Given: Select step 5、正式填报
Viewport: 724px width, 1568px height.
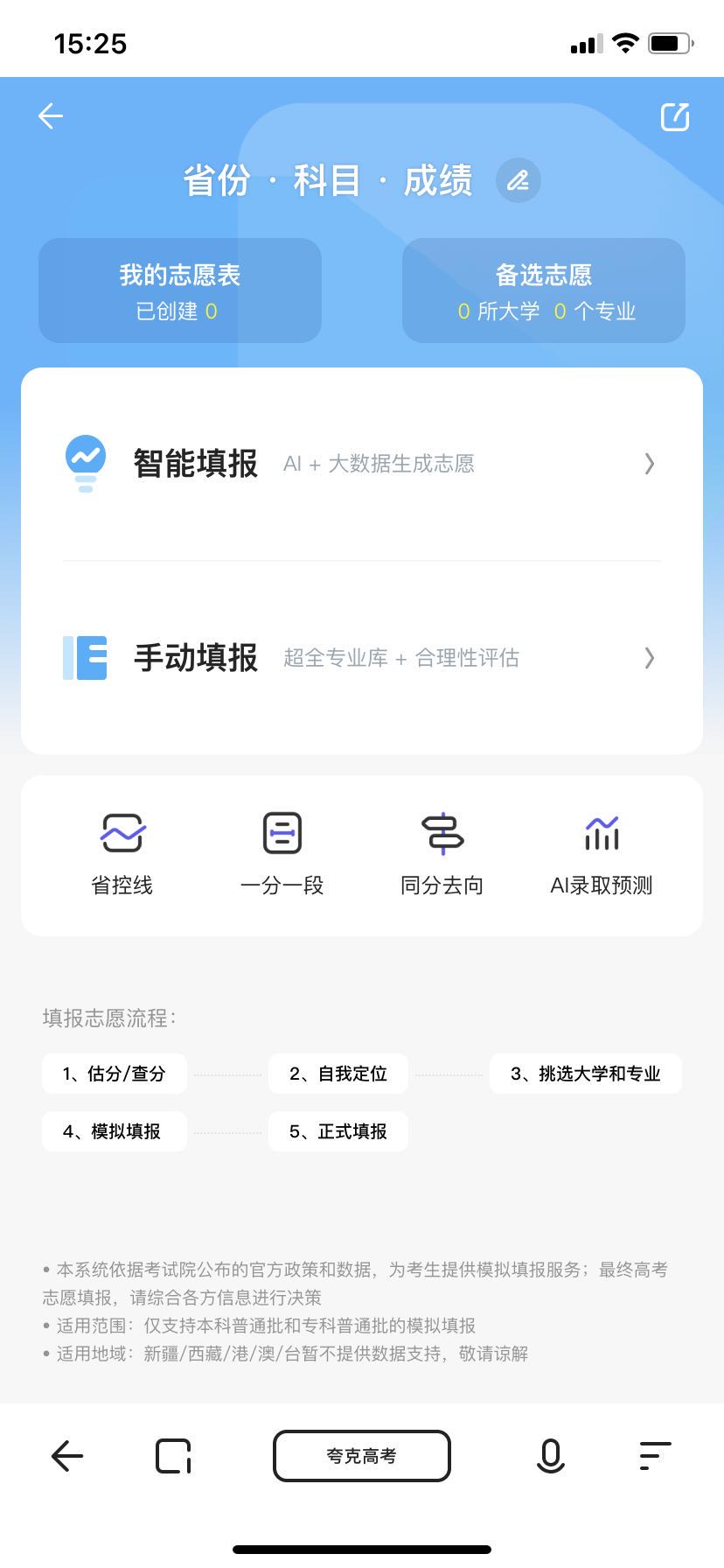Looking at the screenshot, I should pos(338,1130).
